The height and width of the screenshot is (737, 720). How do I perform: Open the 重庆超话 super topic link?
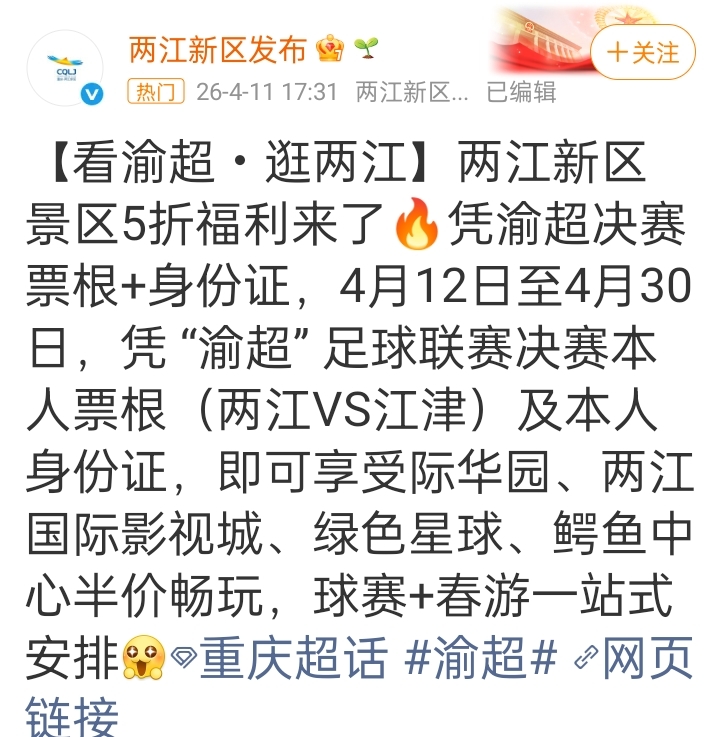point(290,659)
